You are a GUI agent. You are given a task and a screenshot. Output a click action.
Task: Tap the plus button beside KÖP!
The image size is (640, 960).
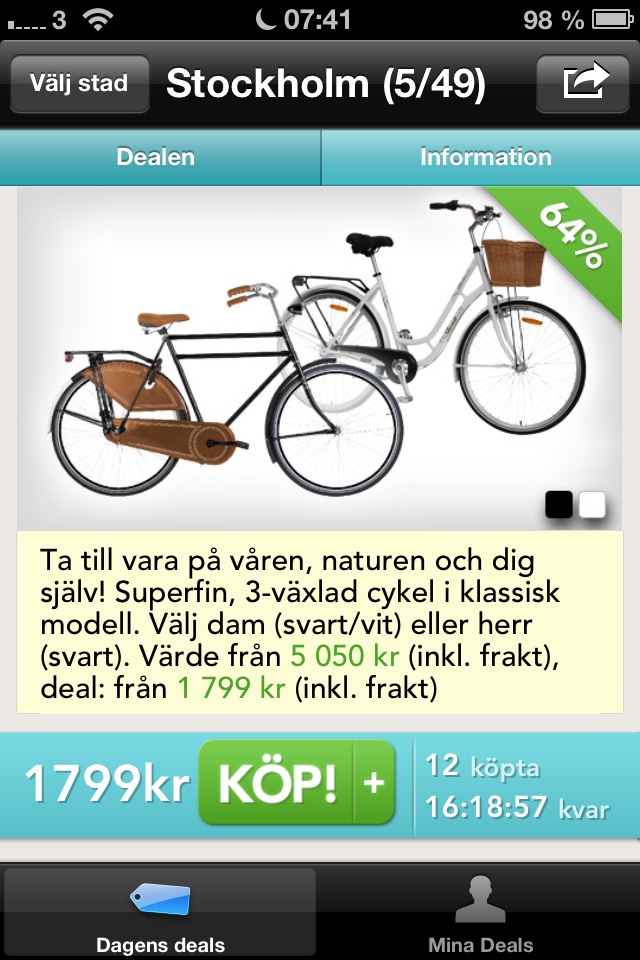[374, 783]
